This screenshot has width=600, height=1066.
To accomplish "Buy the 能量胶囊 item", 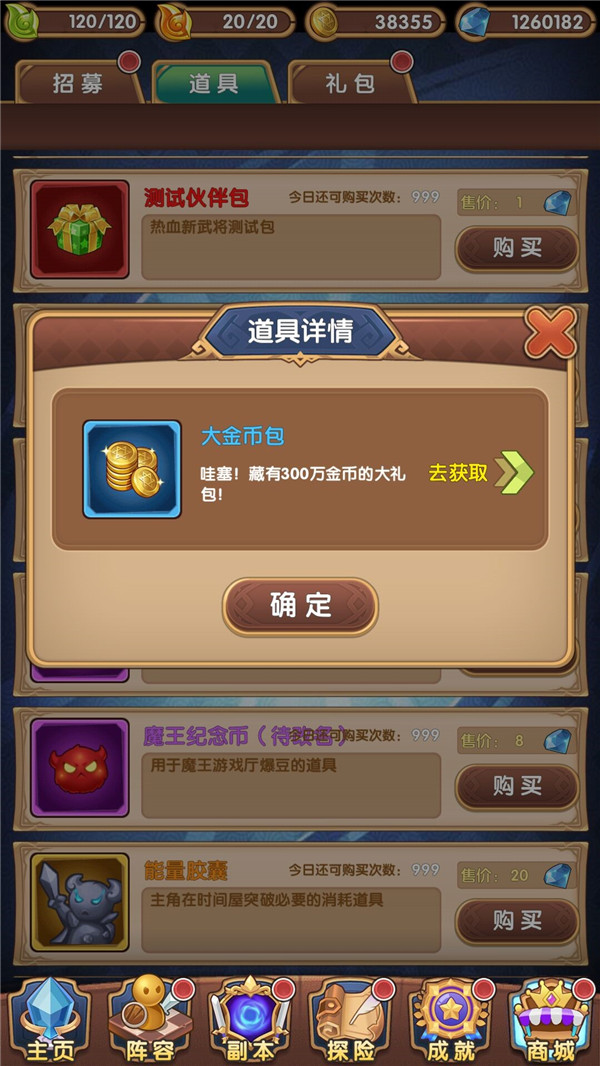I will 517,920.
